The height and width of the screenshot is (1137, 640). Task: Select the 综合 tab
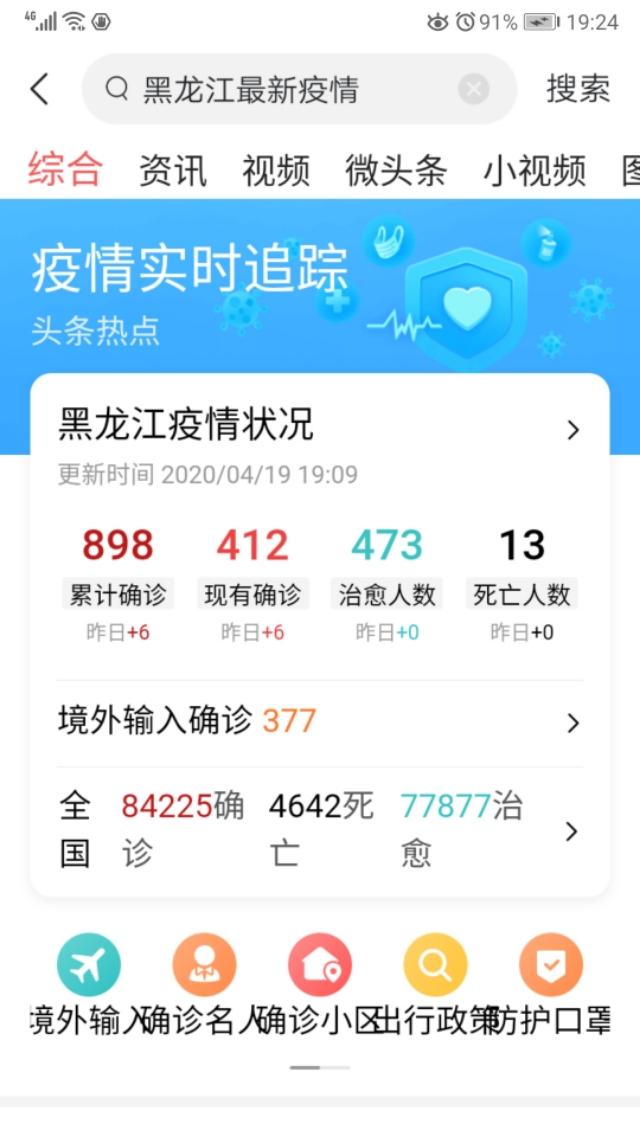(65, 170)
